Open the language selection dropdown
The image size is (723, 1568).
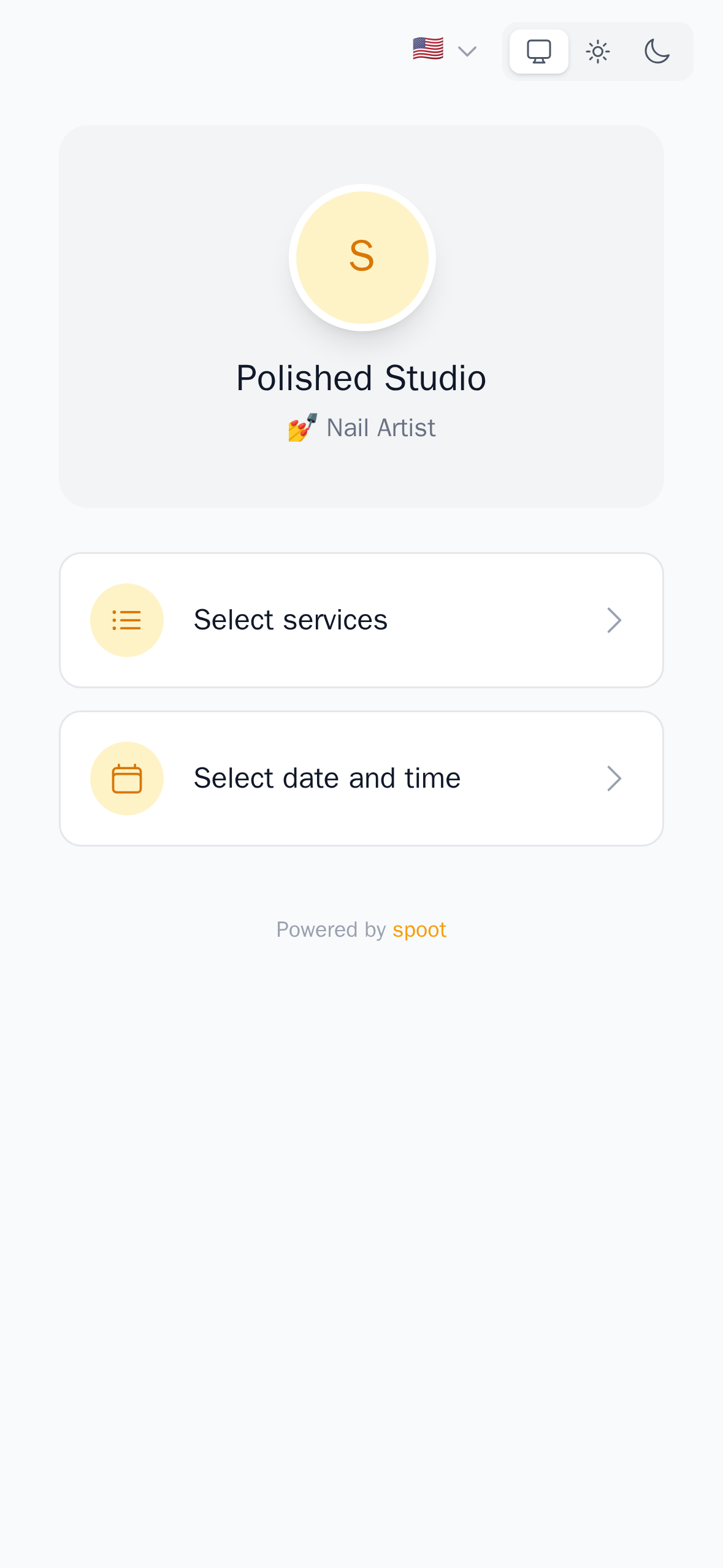click(x=467, y=52)
